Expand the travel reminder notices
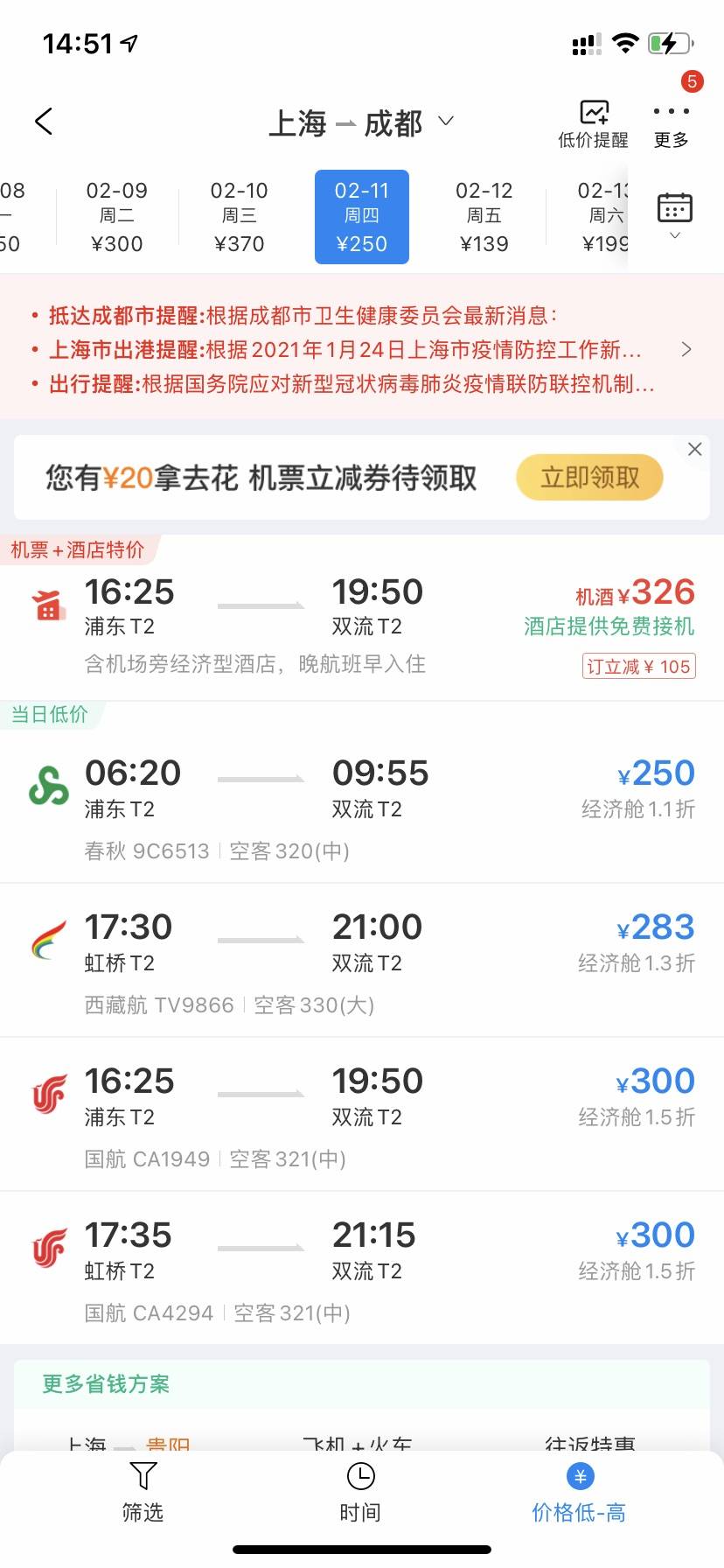Viewport: 724px width, 1568px height. point(686,349)
